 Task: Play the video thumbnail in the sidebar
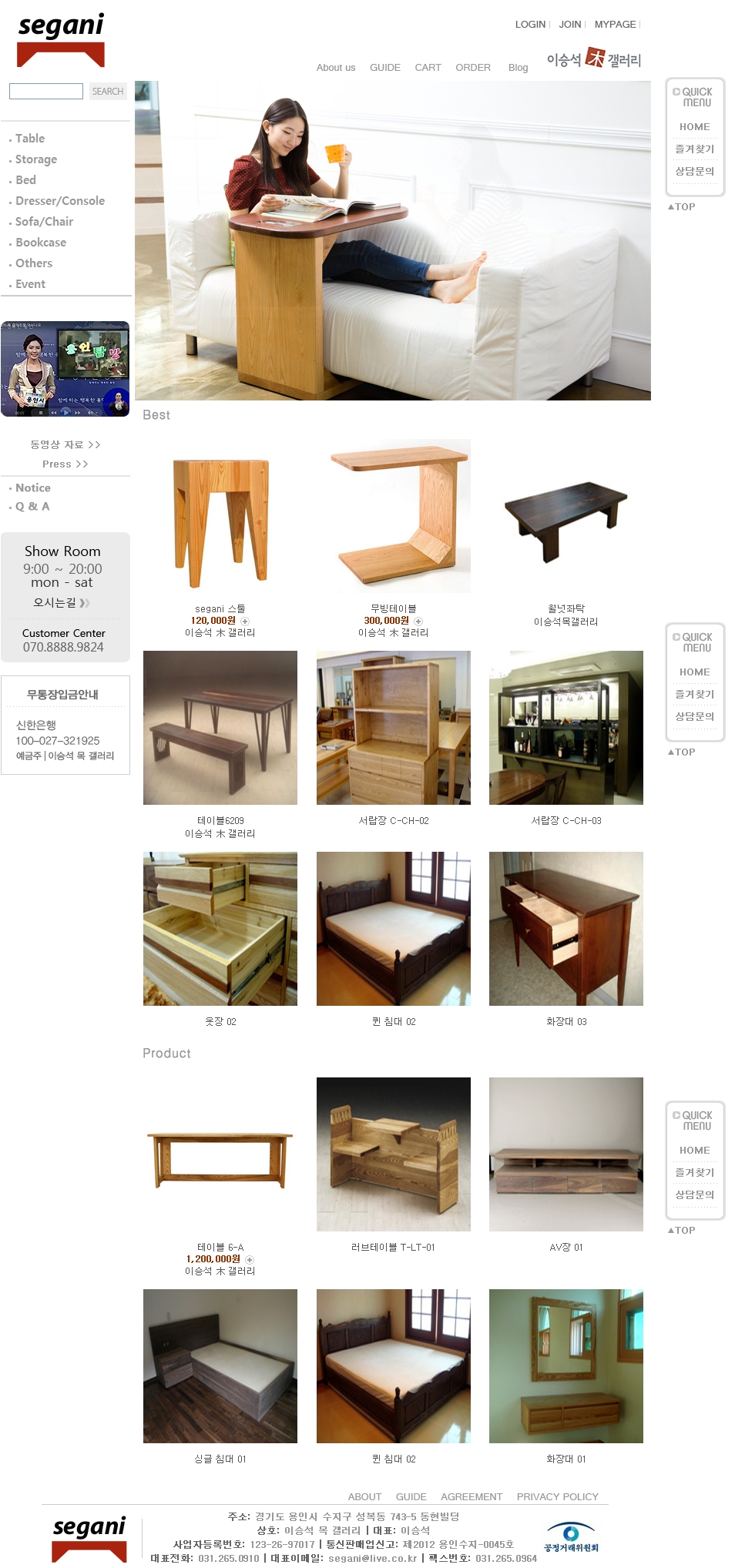click(65, 369)
